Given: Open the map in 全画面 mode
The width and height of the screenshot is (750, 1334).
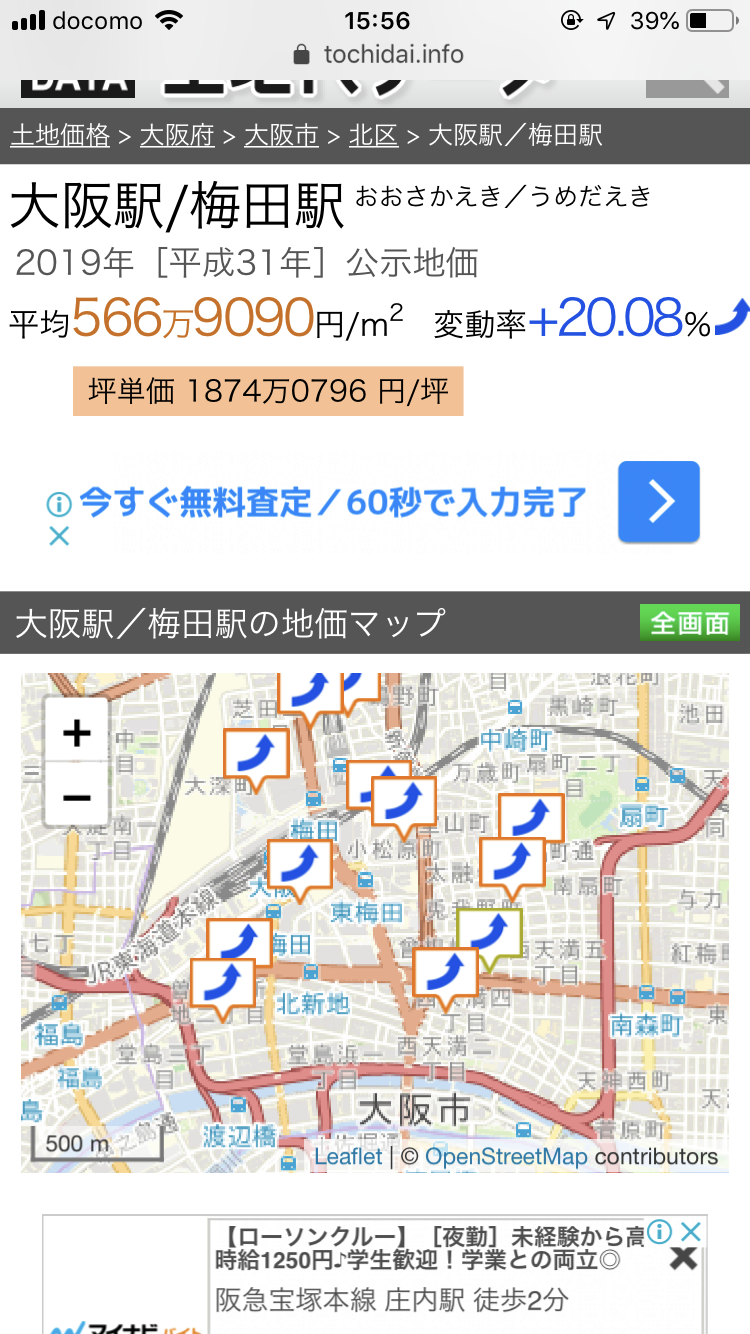Looking at the screenshot, I should click(689, 623).
